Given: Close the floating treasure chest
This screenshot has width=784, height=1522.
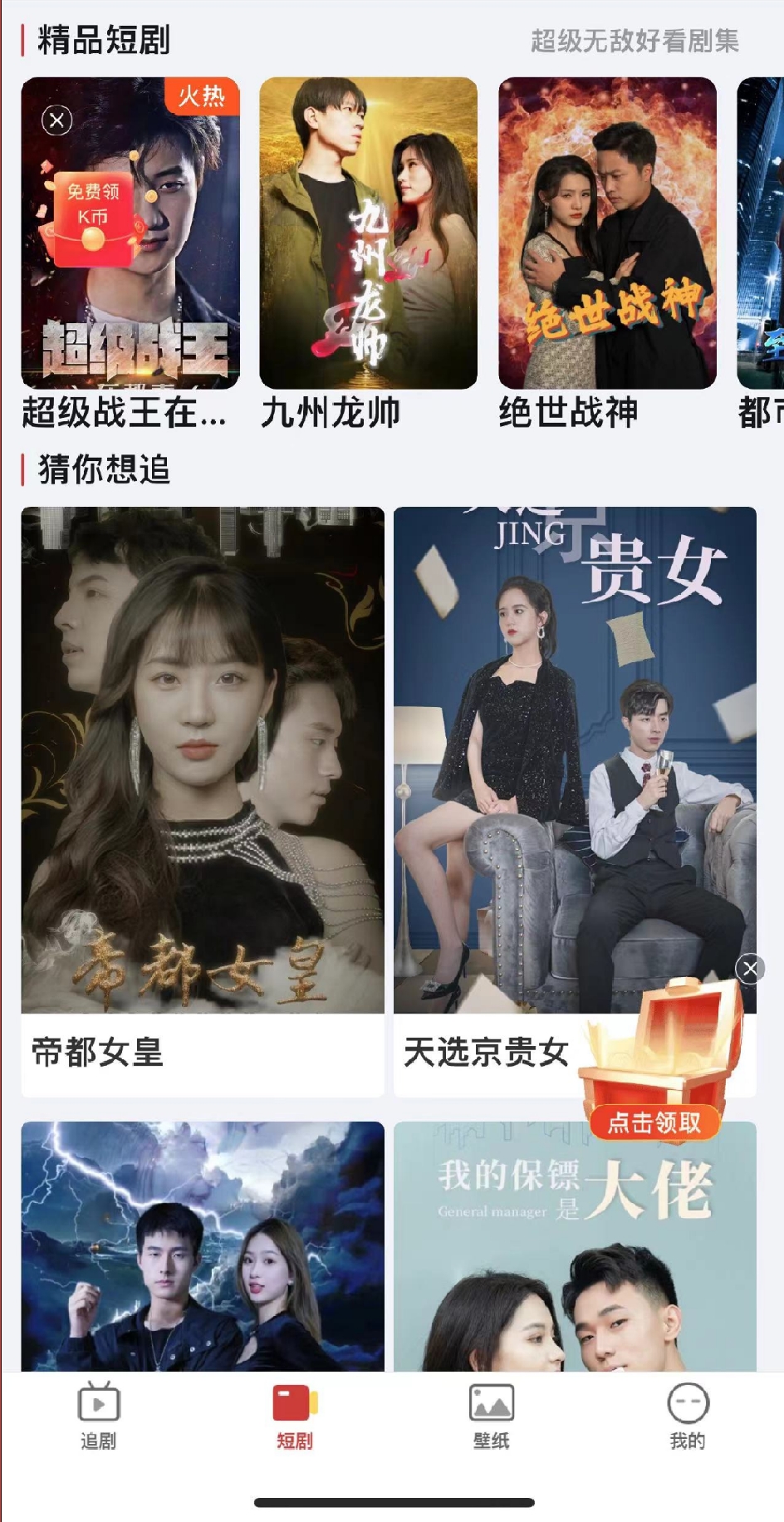Looking at the screenshot, I should click(x=750, y=969).
